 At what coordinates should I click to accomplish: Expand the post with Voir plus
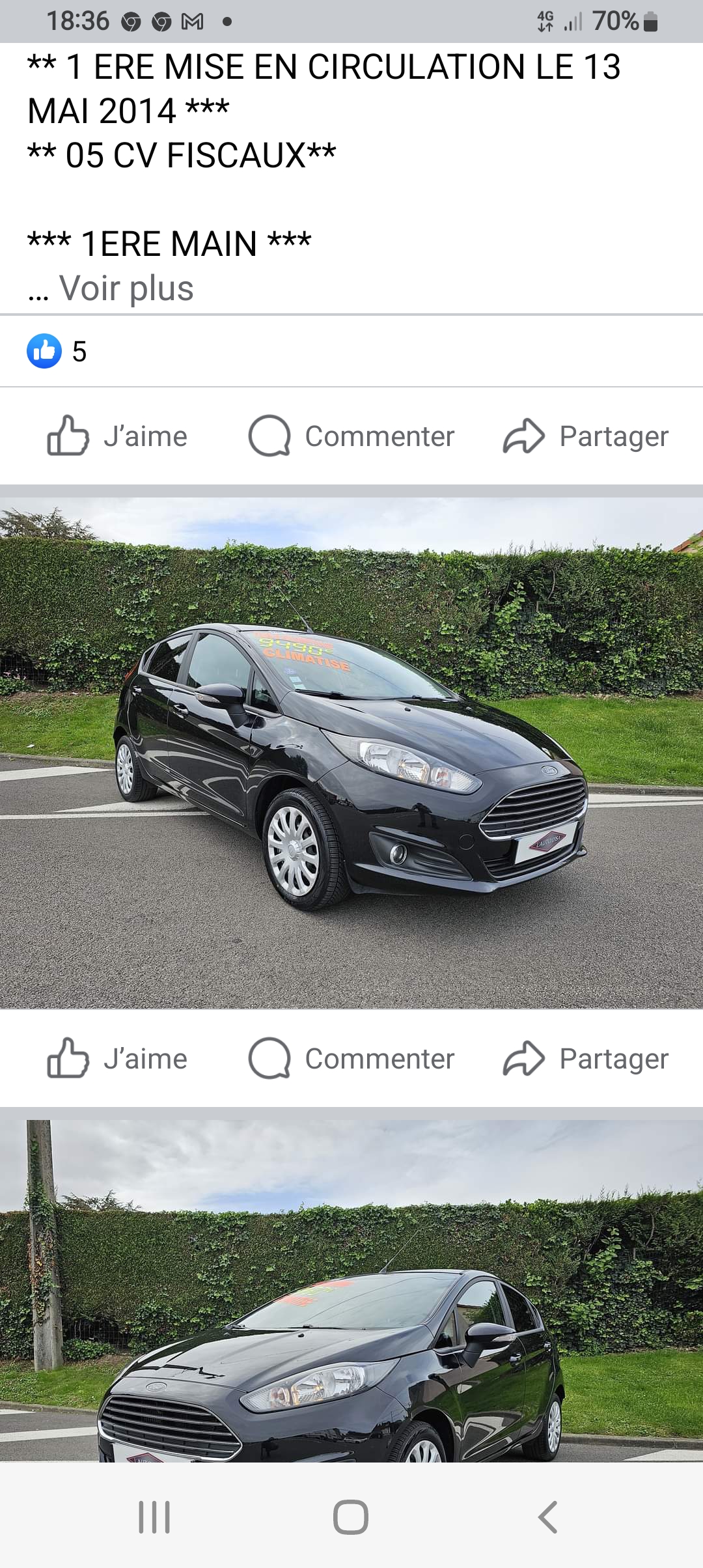[x=126, y=288]
